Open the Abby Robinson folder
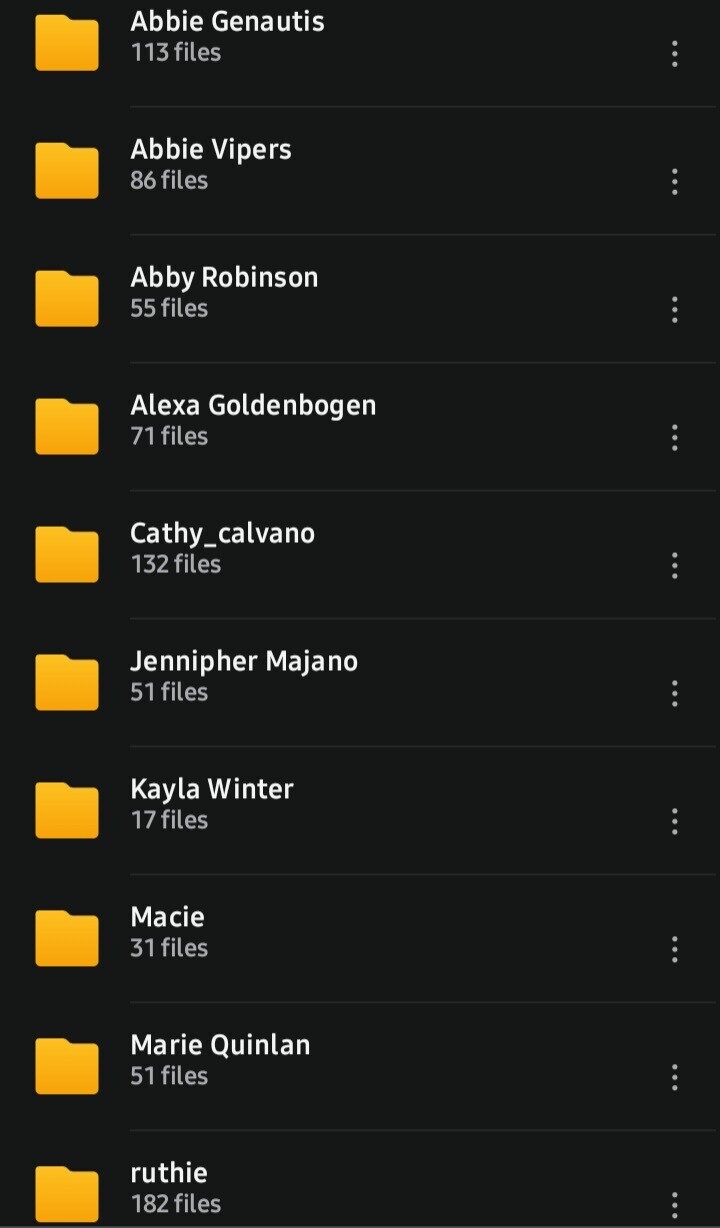 tap(224, 292)
